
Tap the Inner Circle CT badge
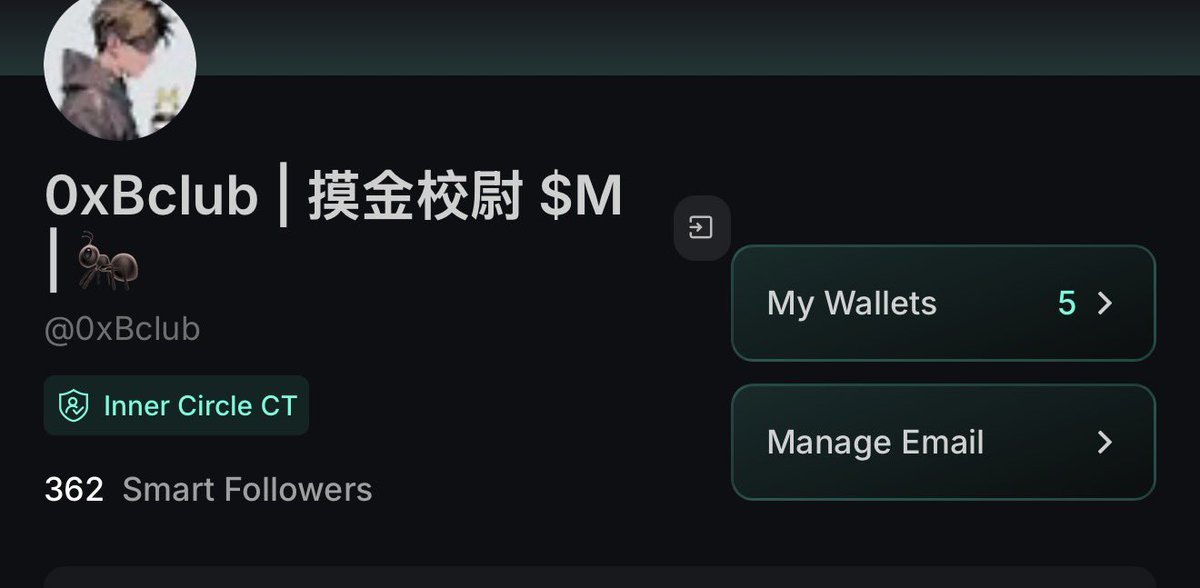pyautogui.click(x=177, y=406)
